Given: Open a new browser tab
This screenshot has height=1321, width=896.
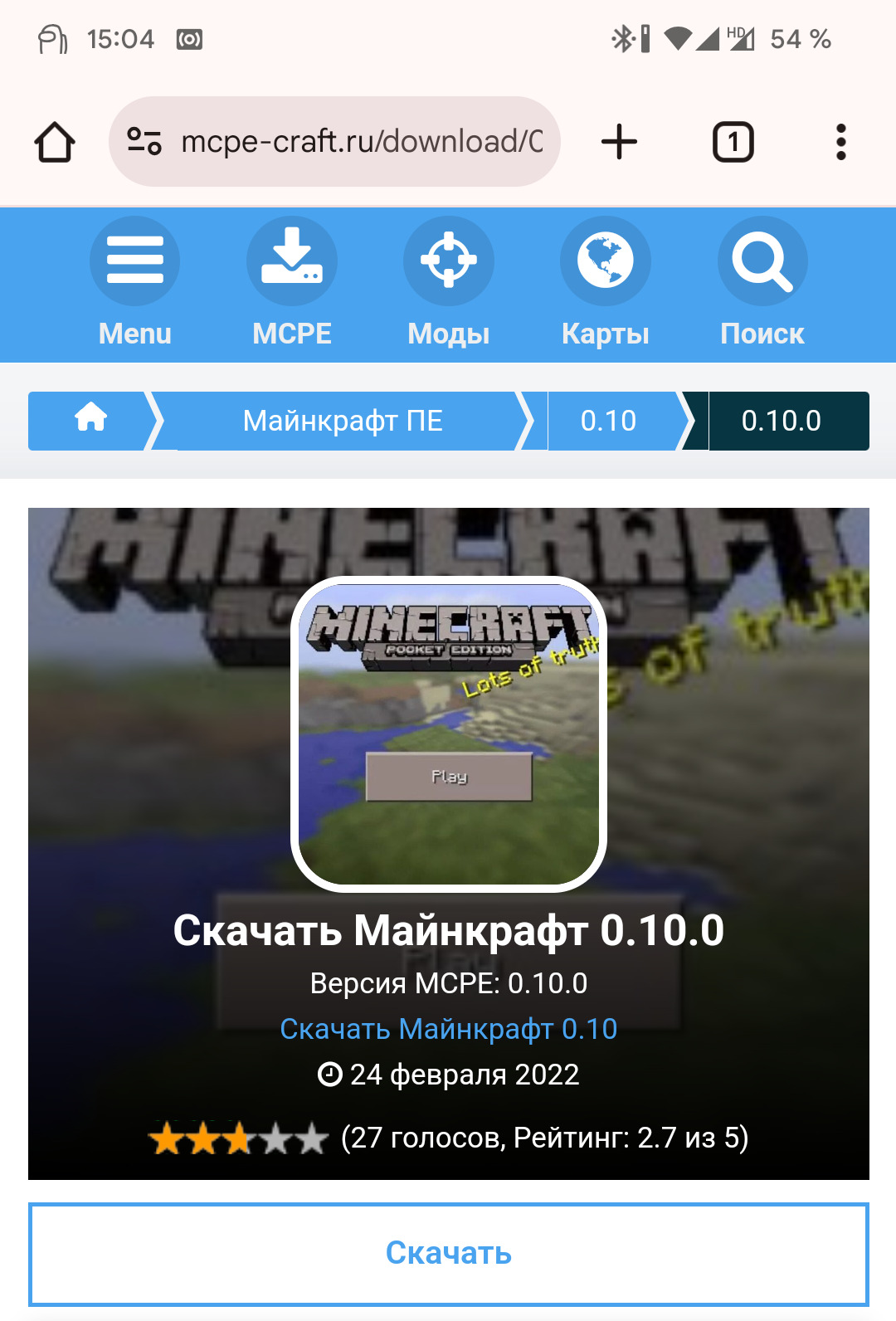Looking at the screenshot, I should [x=619, y=142].
